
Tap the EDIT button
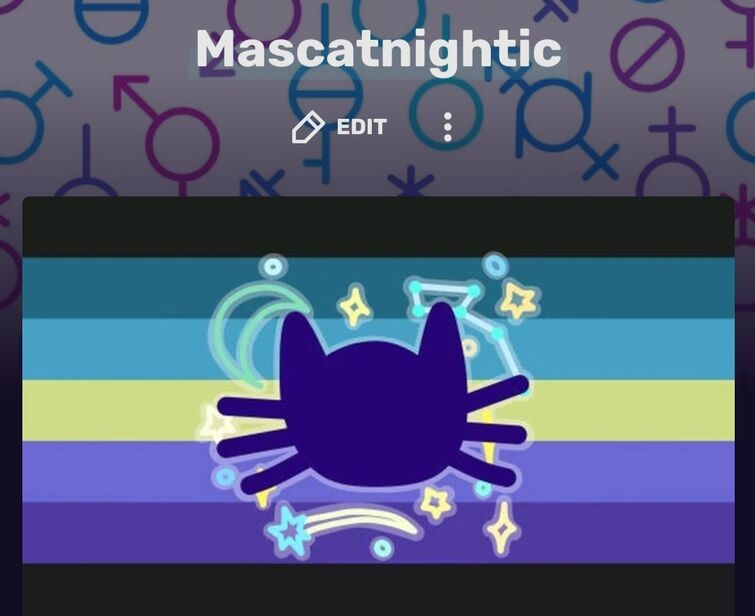point(340,127)
